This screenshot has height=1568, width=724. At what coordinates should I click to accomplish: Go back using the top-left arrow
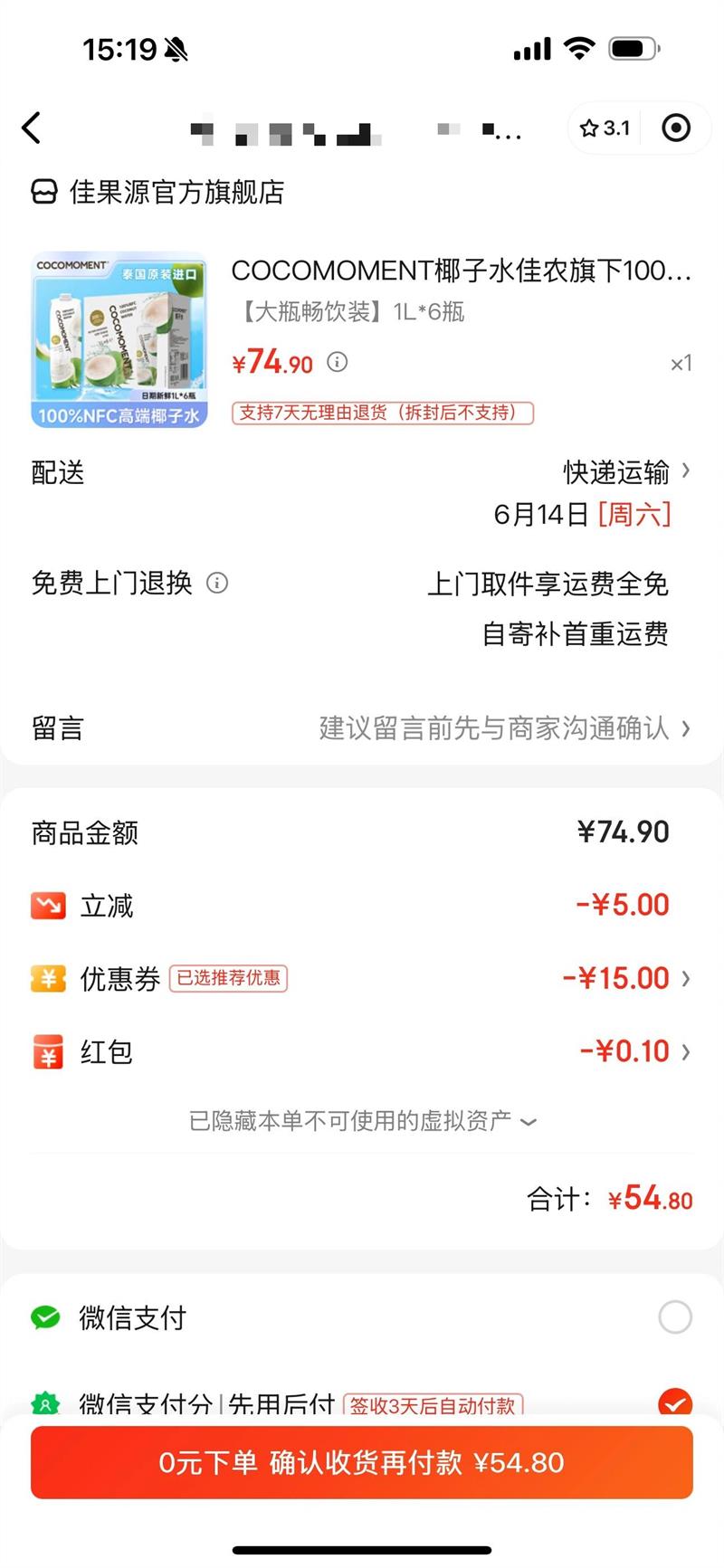pyautogui.click(x=32, y=128)
